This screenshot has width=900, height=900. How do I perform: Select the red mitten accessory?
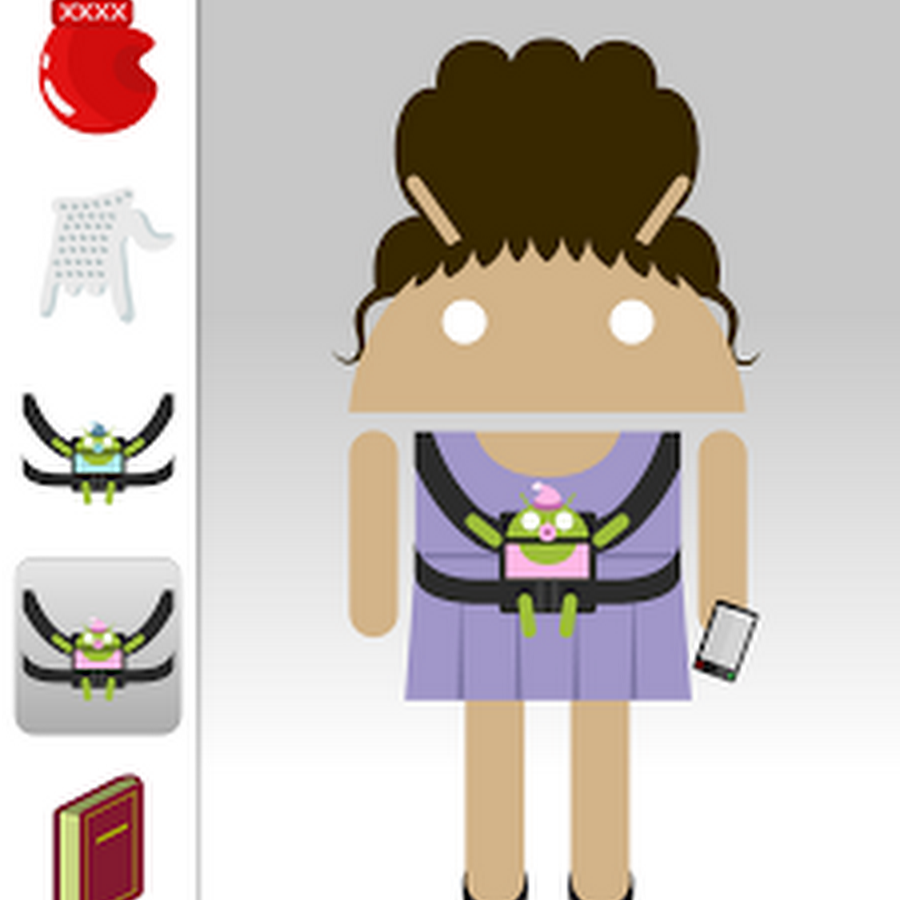coord(97,75)
